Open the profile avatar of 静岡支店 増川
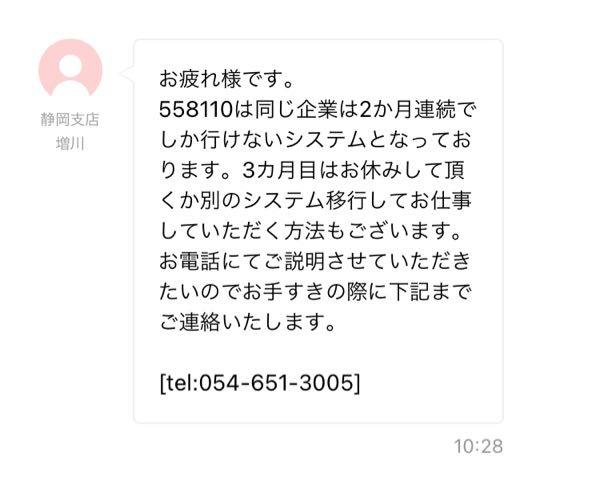Screen dimensions: 600x478 pyautogui.click(x=70, y=71)
